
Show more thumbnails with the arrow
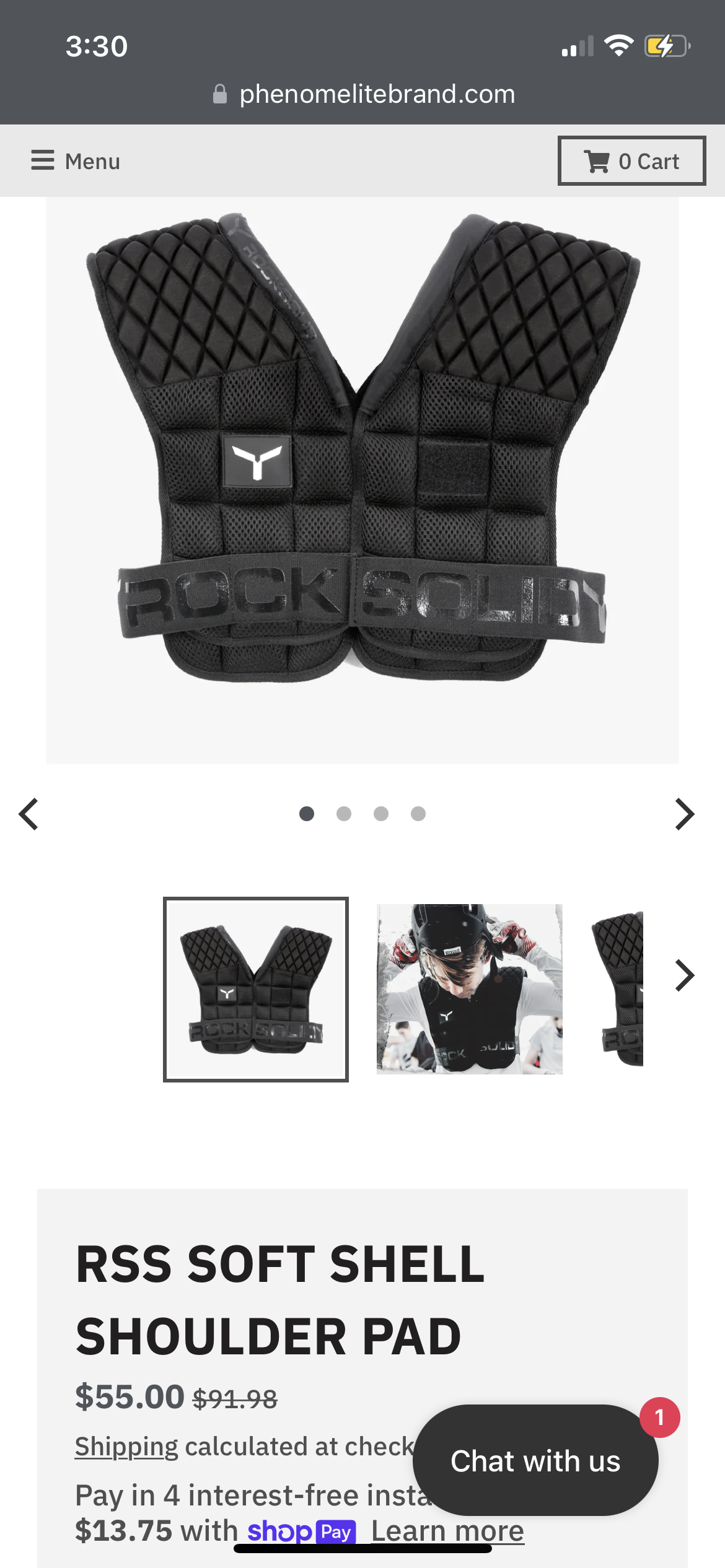(x=684, y=976)
